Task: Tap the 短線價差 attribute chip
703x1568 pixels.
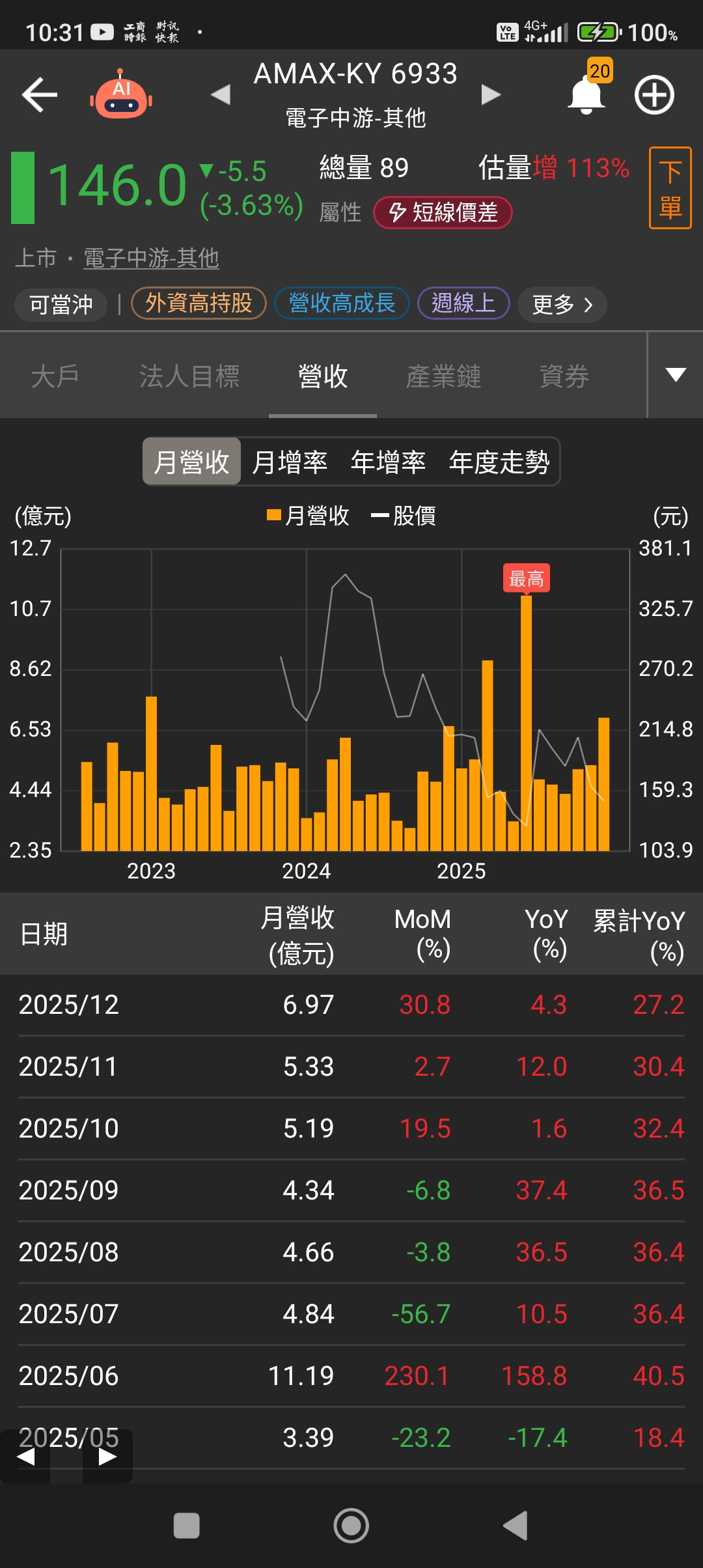Action: pyautogui.click(x=443, y=213)
